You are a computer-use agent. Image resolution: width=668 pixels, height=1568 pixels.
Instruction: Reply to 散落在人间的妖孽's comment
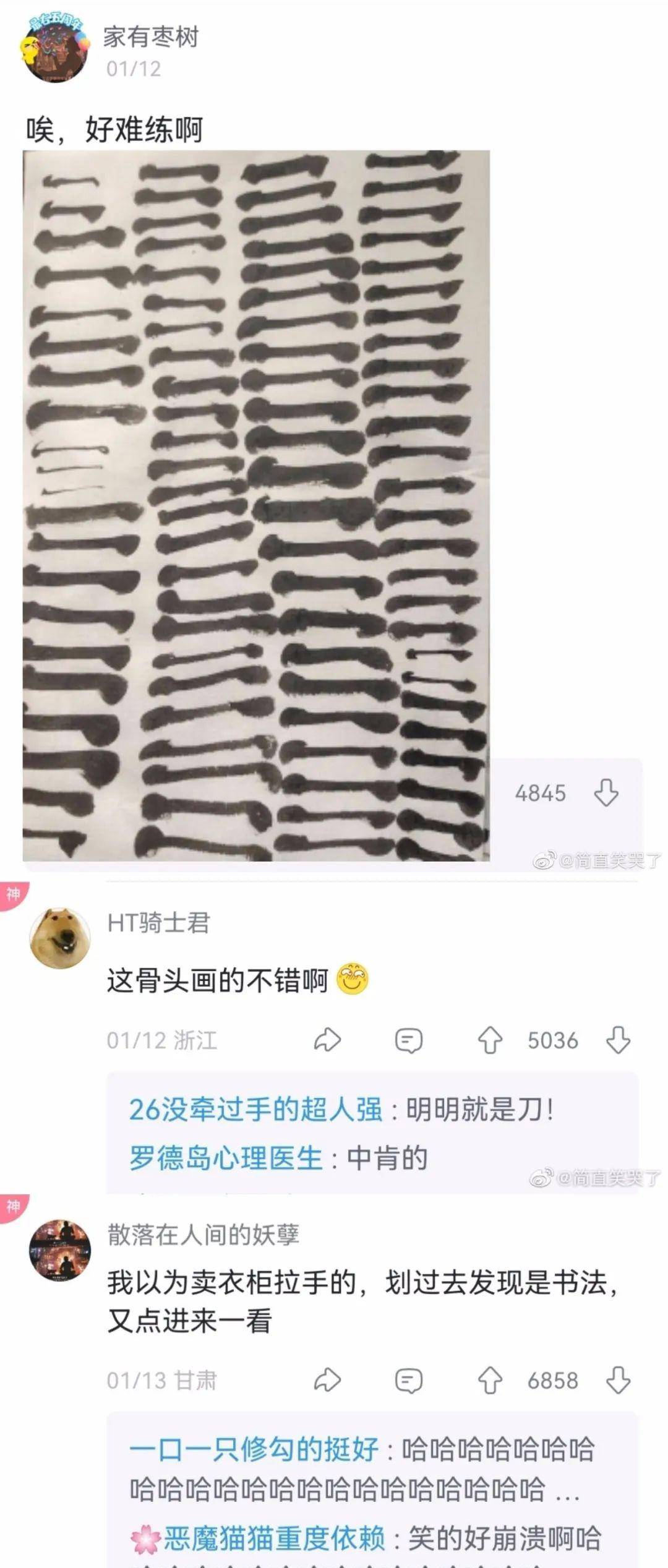pos(408,1380)
